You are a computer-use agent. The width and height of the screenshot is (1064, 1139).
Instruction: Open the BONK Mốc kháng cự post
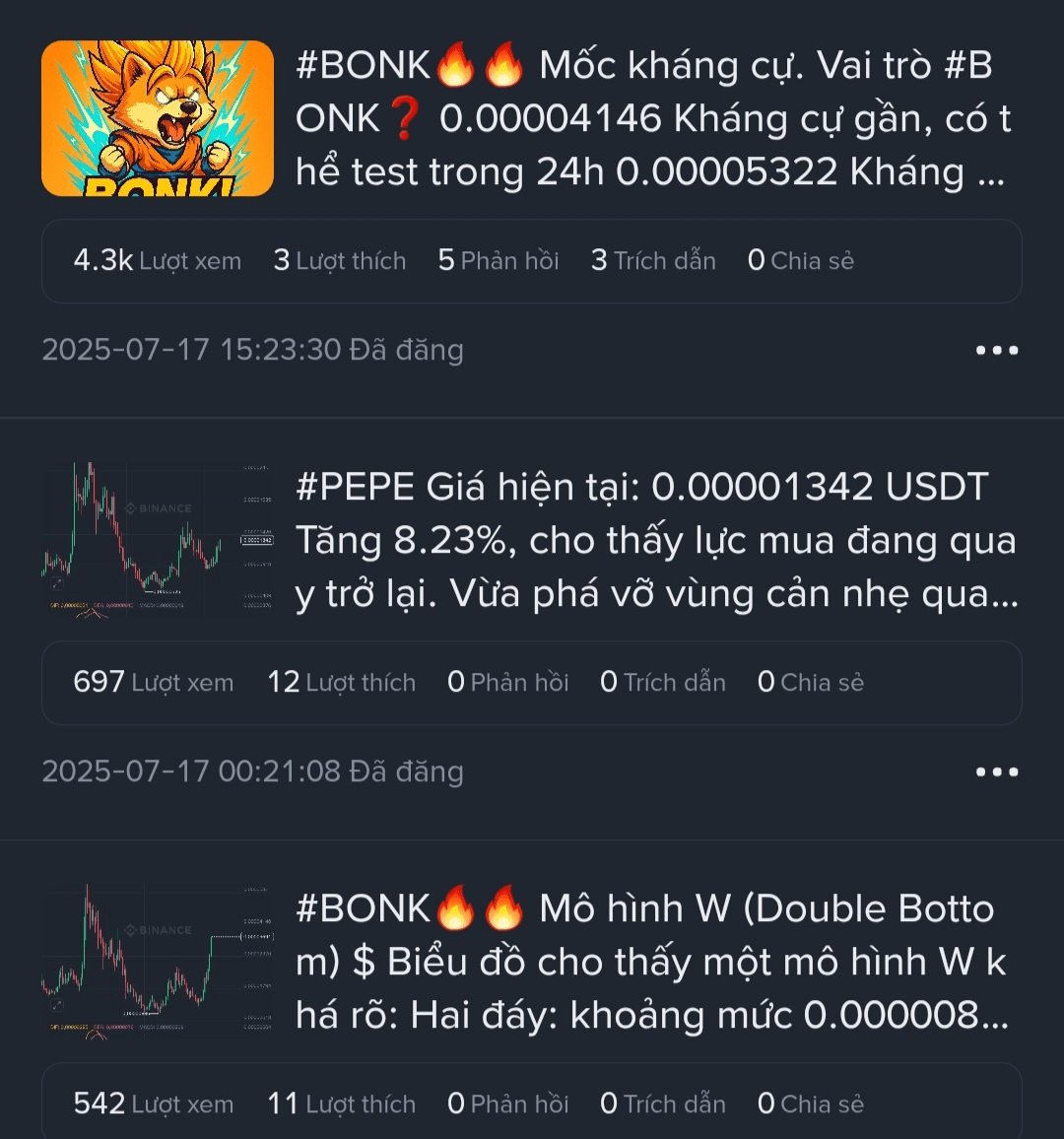click(653, 118)
